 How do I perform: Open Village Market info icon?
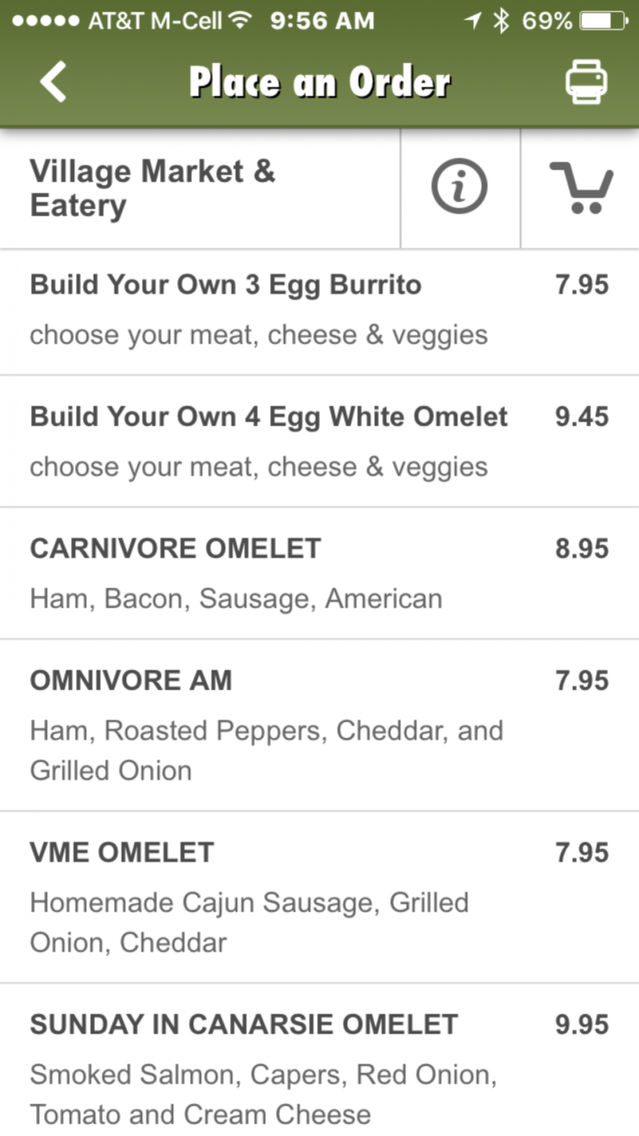click(x=459, y=188)
